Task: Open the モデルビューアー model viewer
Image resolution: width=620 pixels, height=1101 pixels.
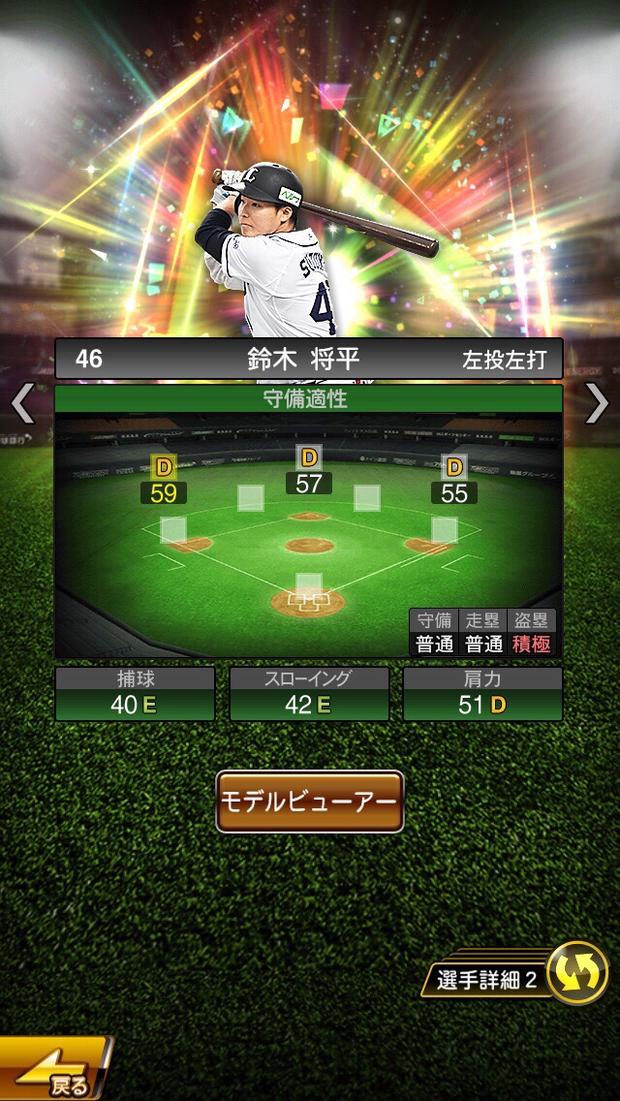Action: 310,801
